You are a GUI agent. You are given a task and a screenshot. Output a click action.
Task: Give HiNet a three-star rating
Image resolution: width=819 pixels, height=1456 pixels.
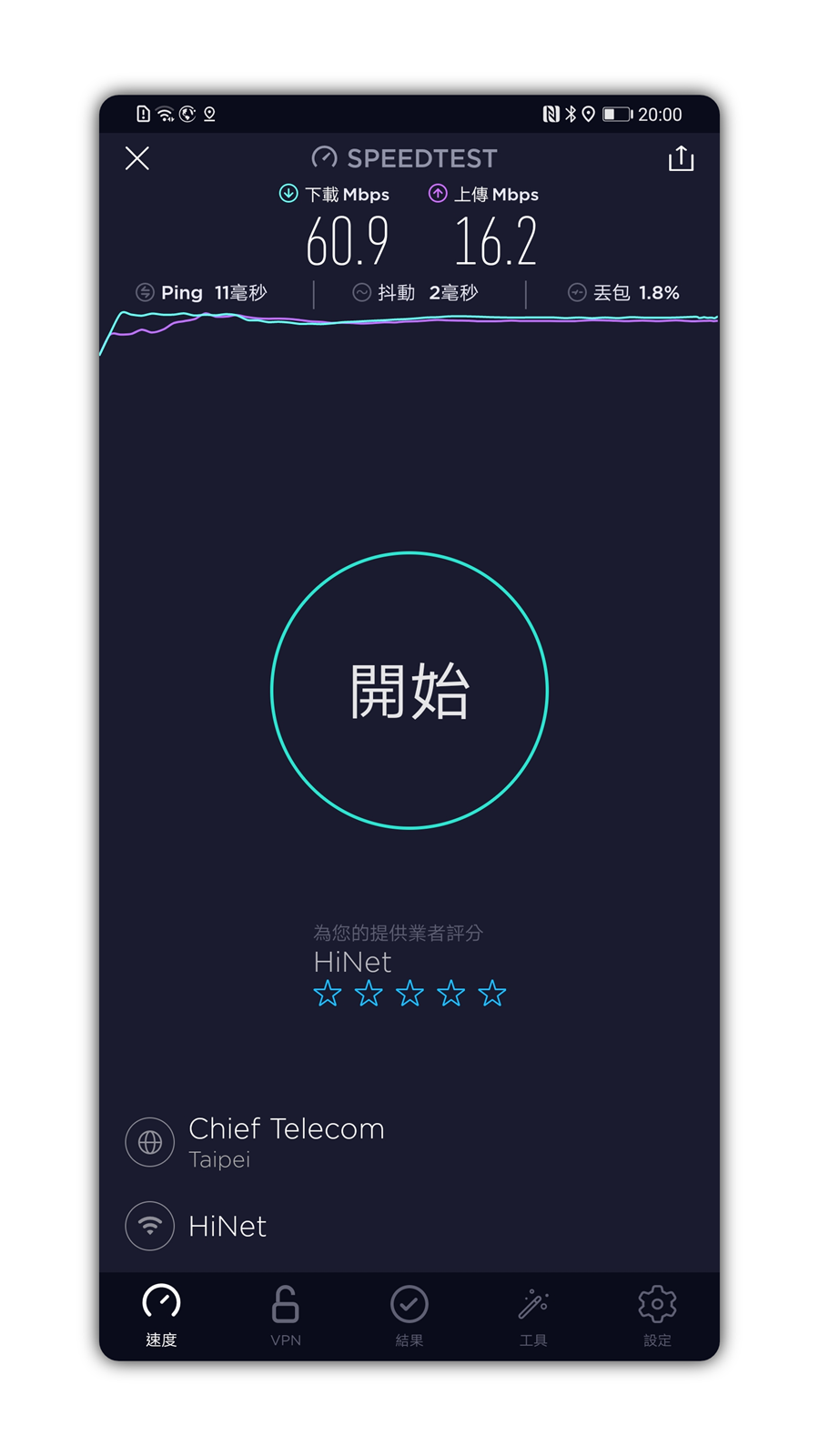click(409, 994)
